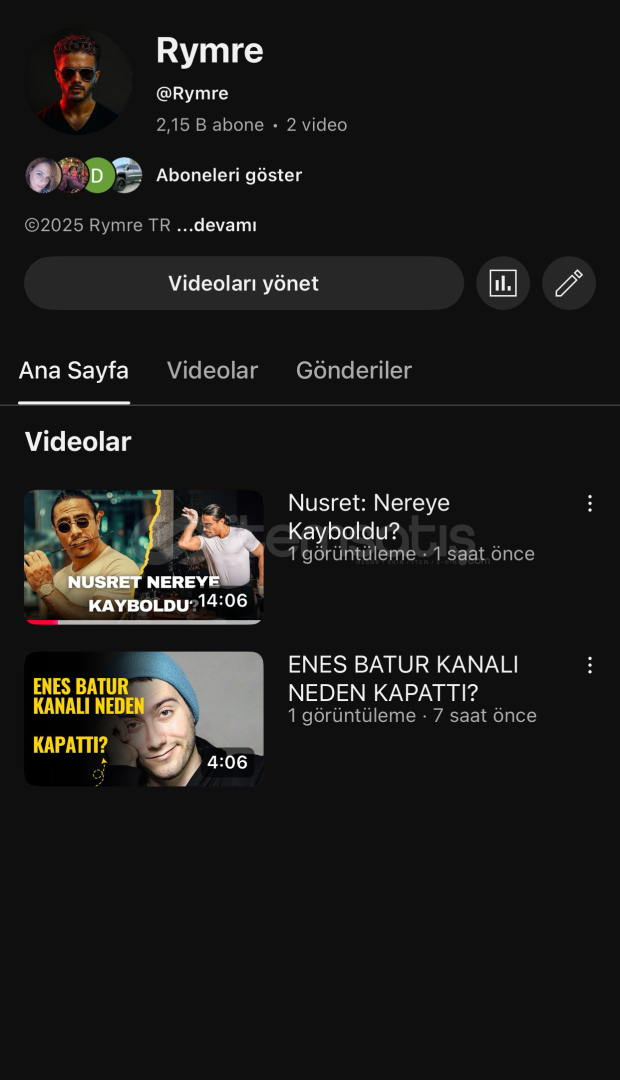
Task: Expand channel description with ...devamı
Action: pyautogui.click(x=216, y=225)
